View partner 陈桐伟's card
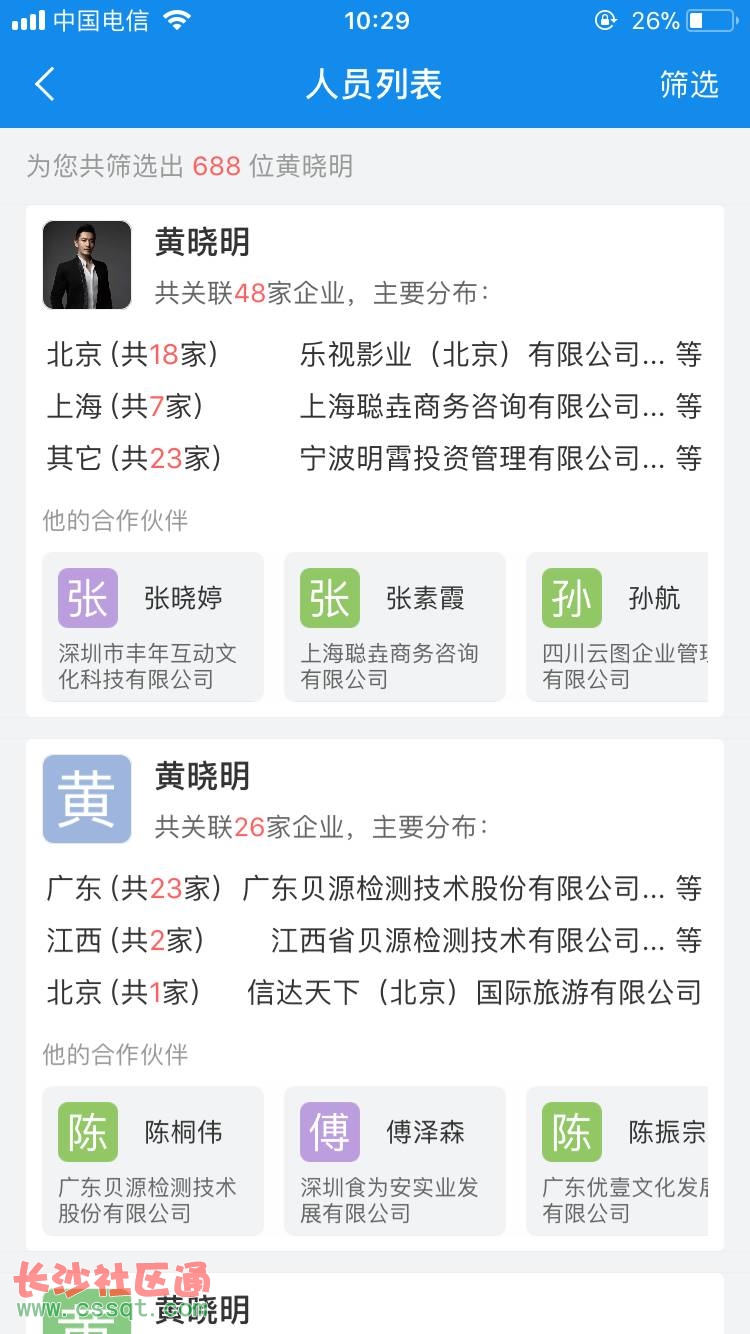The height and width of the screenshot is (1334, 750). (x=153, y=1161)
